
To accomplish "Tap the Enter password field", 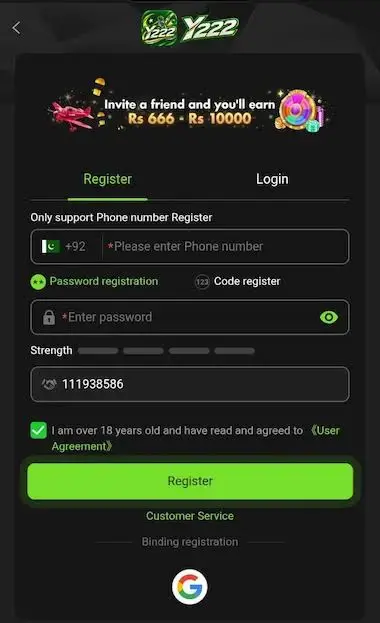I will [190, 317].
